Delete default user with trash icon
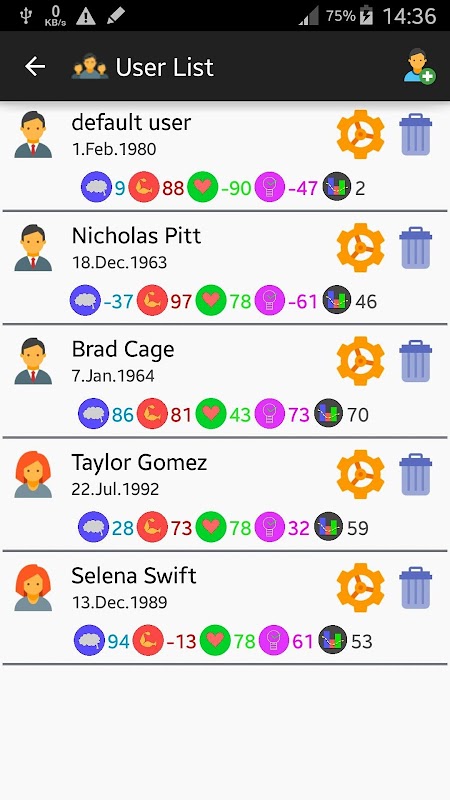The height and width of the screenshot is (800, 450). 416,134
